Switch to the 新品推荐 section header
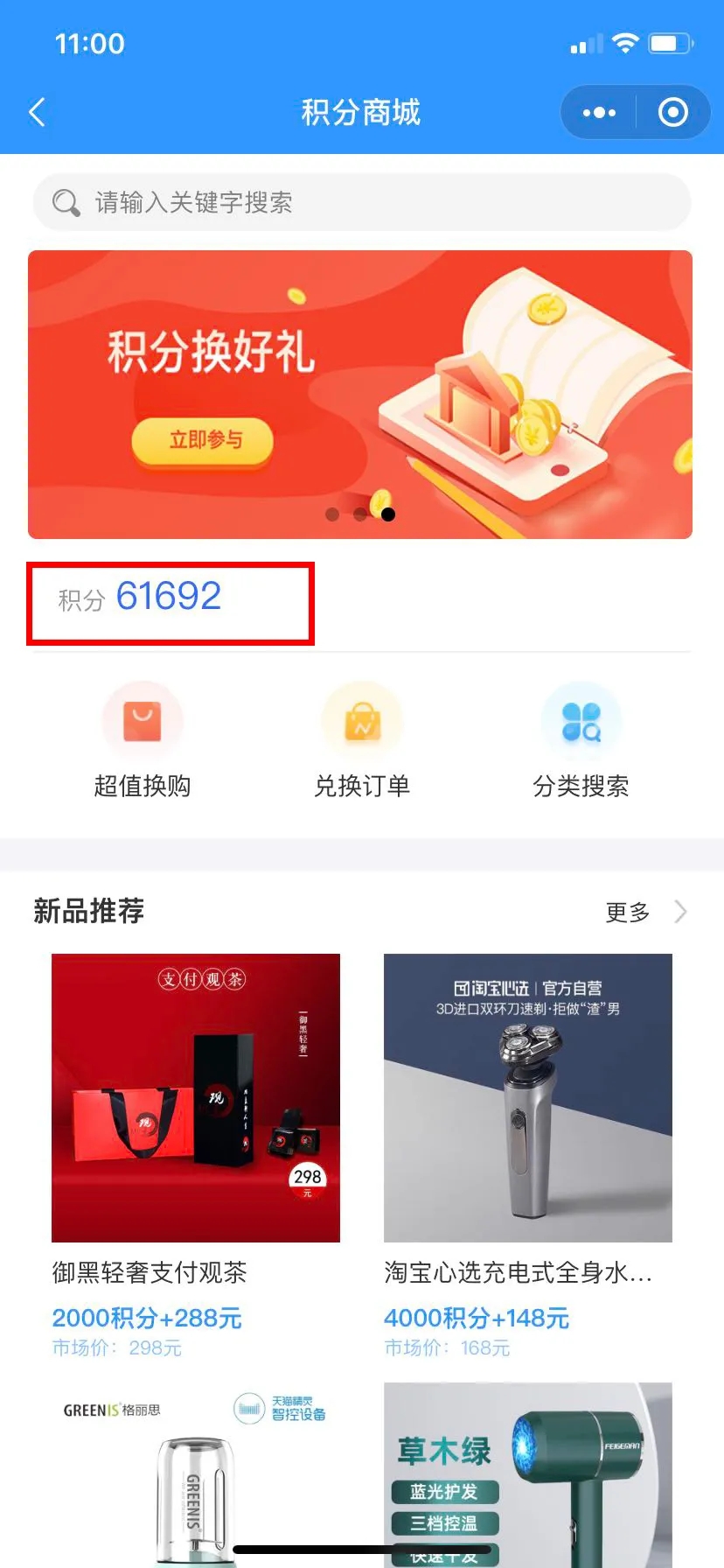 (87, 912)
